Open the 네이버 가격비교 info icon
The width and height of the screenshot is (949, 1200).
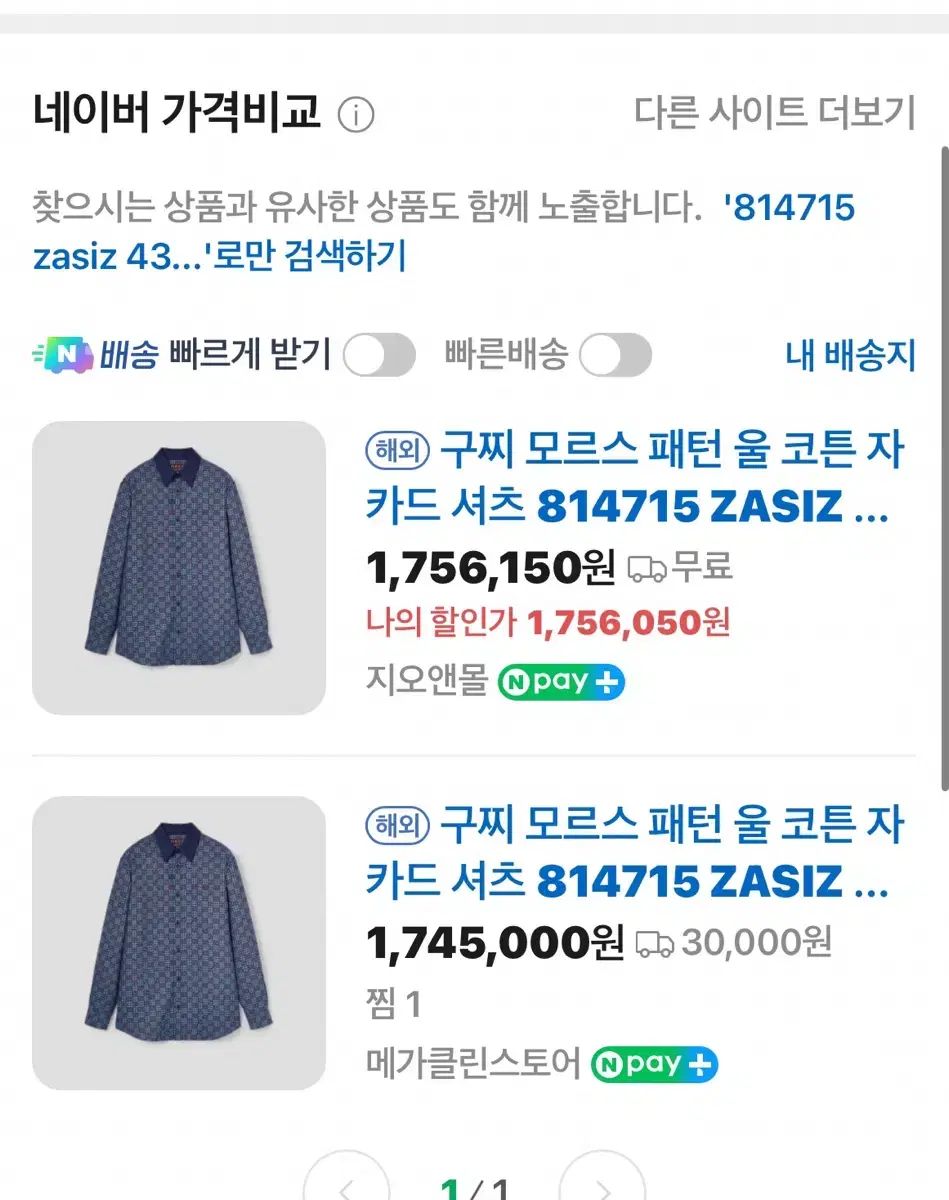click(x=356, y=116)
